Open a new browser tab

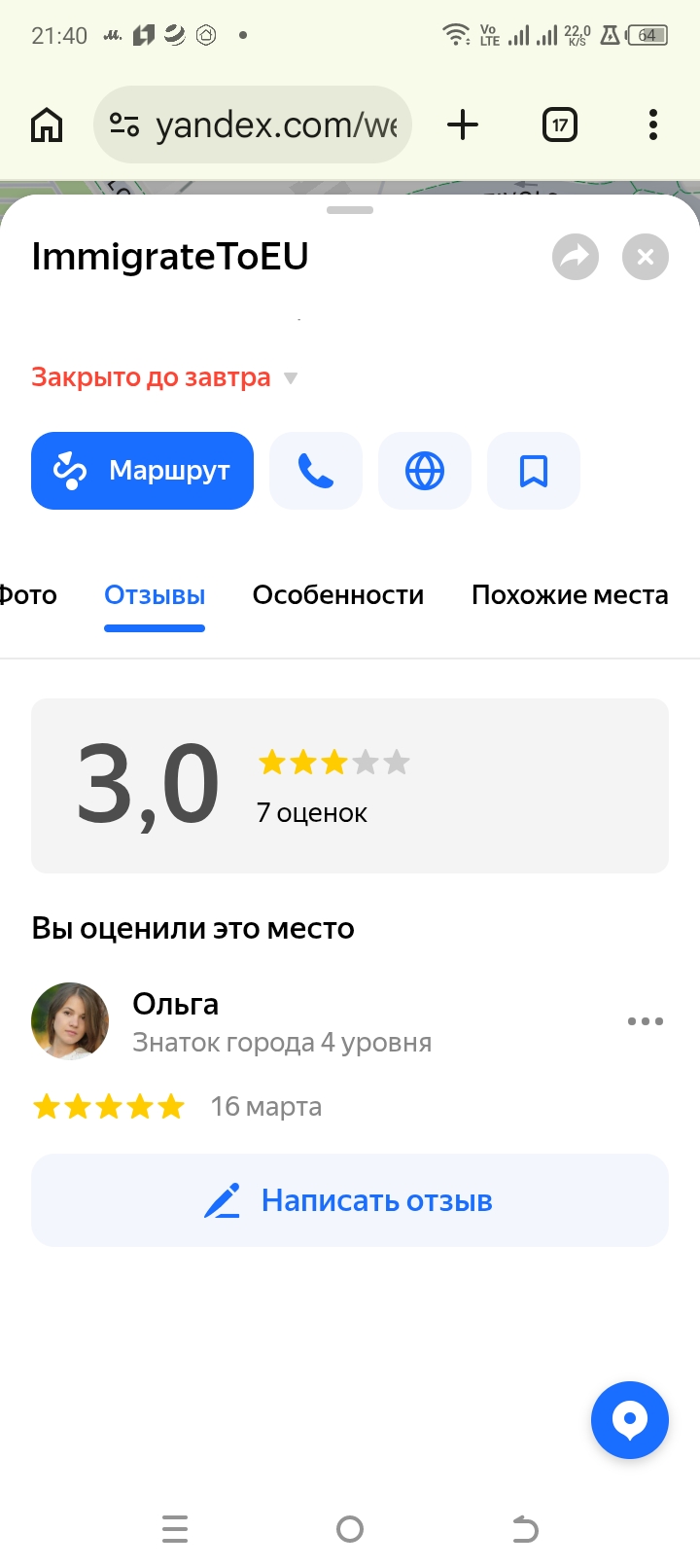click(x=463, y=125)
